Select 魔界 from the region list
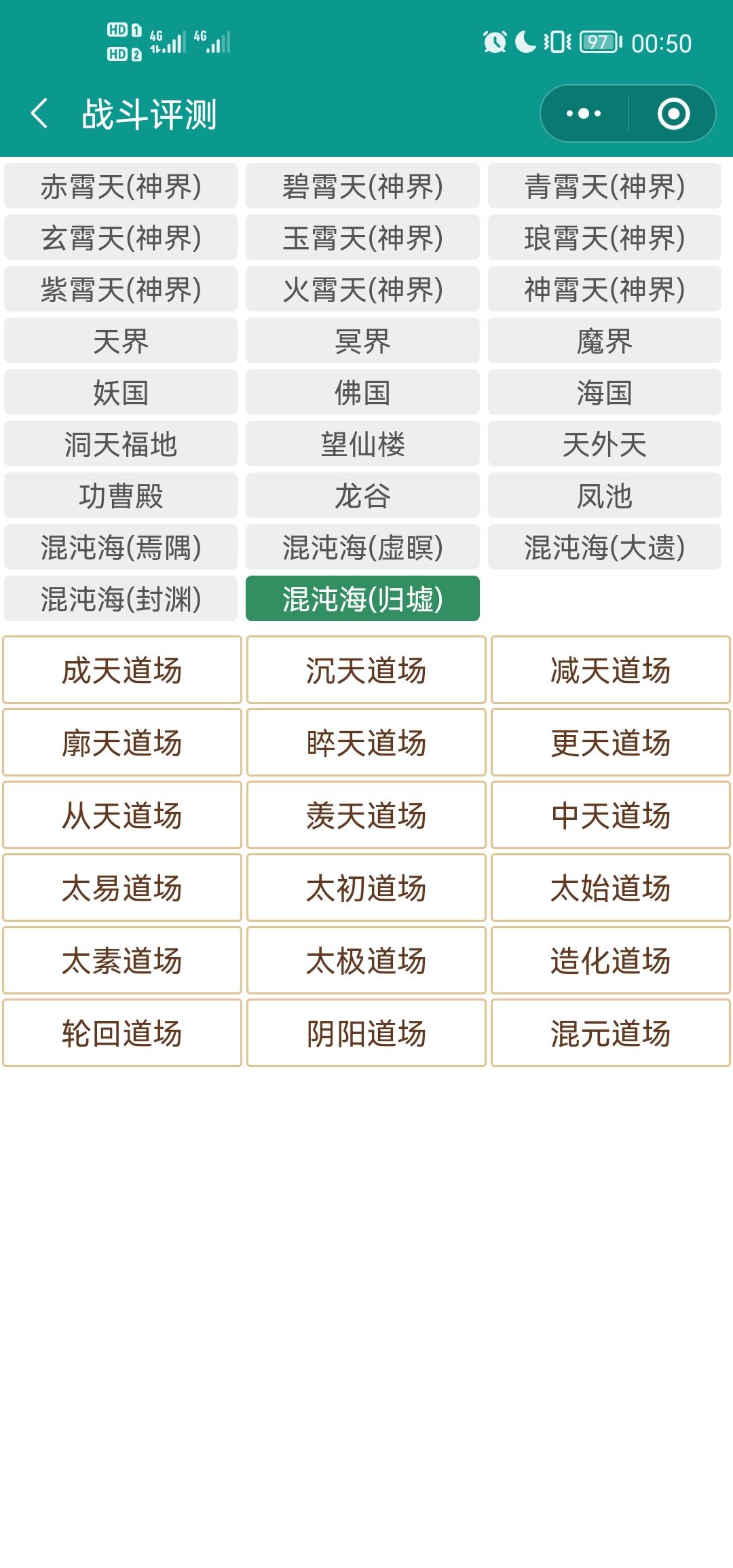Screen dimensions: 733x1568 pos(605,340)
